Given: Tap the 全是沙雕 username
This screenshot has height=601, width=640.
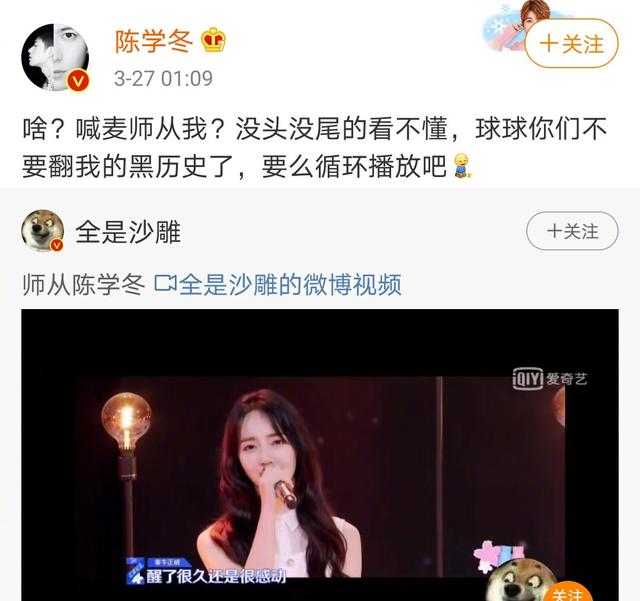Looking at the screenshot, I should 127,232.
